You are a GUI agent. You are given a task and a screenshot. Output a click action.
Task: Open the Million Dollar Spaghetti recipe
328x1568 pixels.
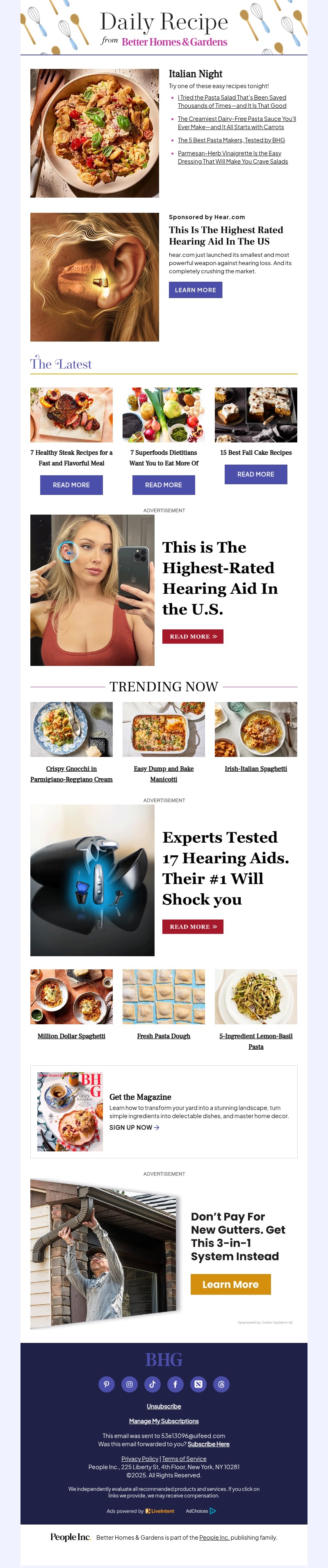point(71,1035)
